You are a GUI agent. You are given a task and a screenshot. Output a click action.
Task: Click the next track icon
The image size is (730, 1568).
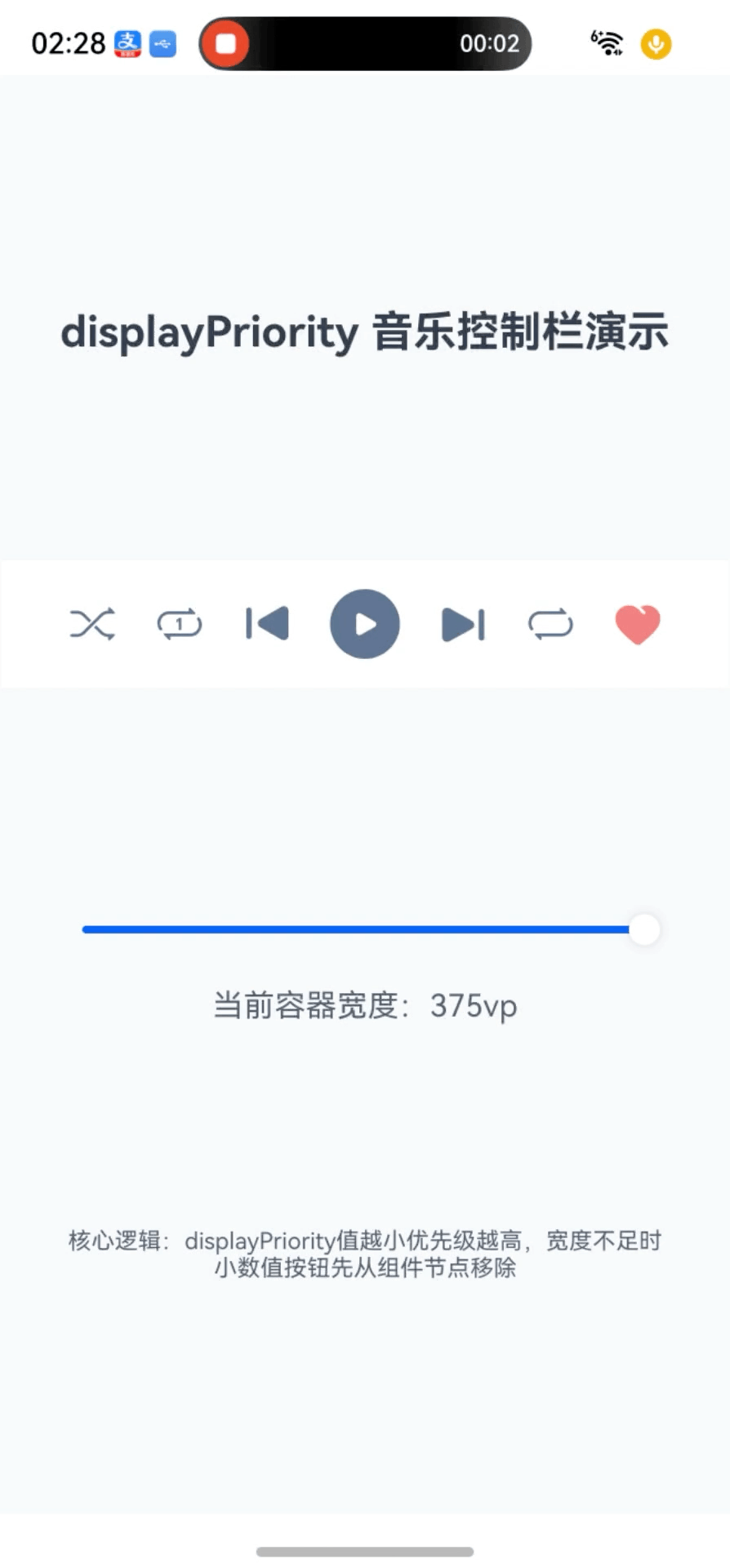462,623
